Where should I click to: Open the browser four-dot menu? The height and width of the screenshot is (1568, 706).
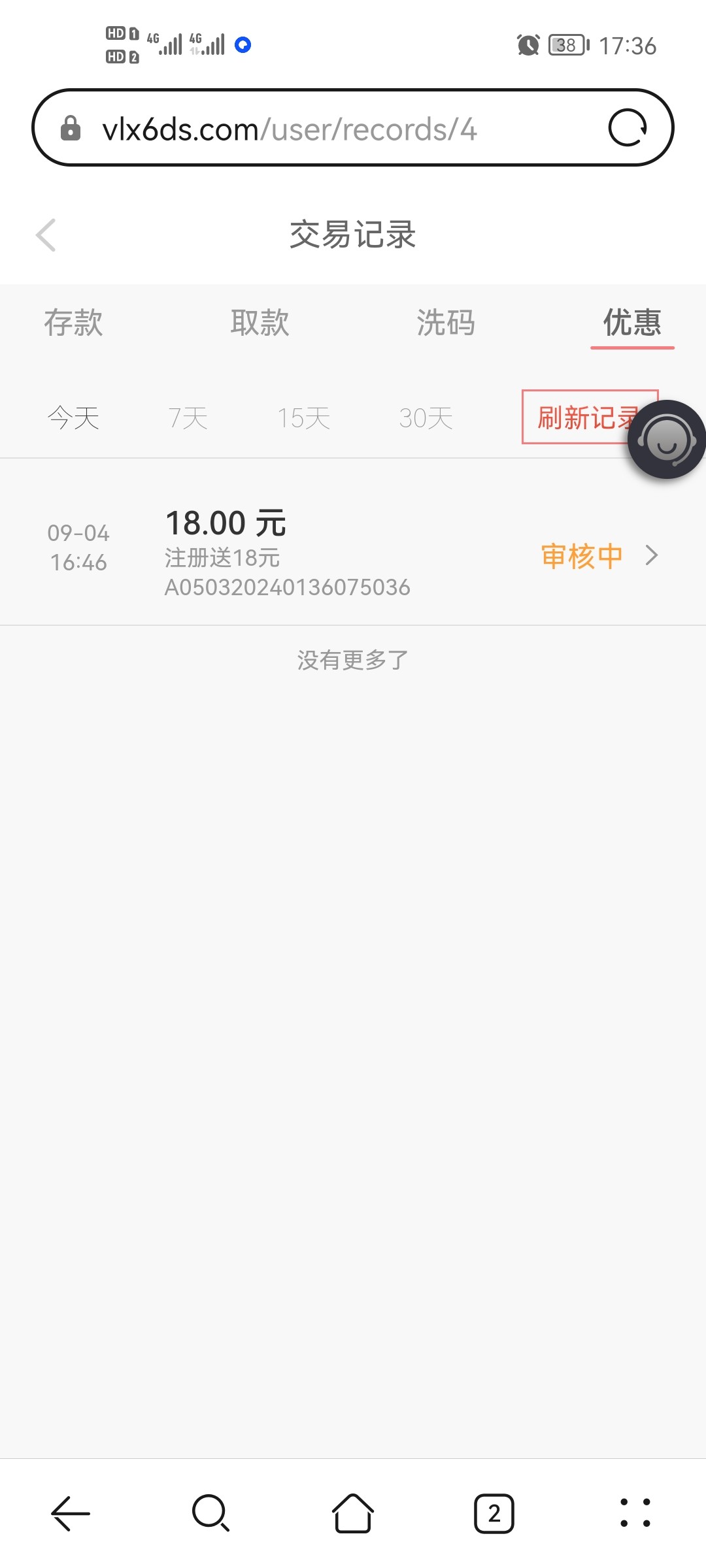coord(635,1513)
